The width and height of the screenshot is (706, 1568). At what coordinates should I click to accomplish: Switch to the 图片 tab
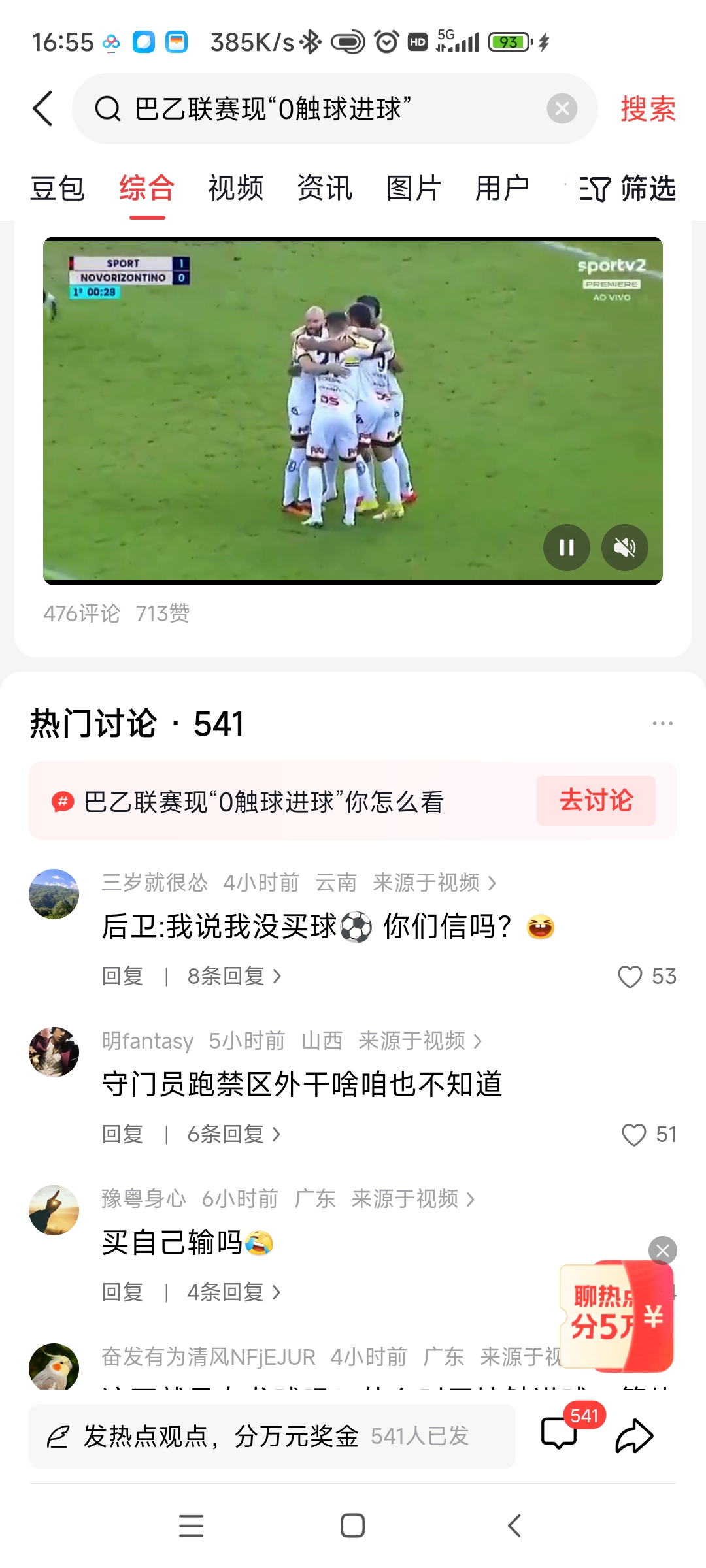click(413, 189)
